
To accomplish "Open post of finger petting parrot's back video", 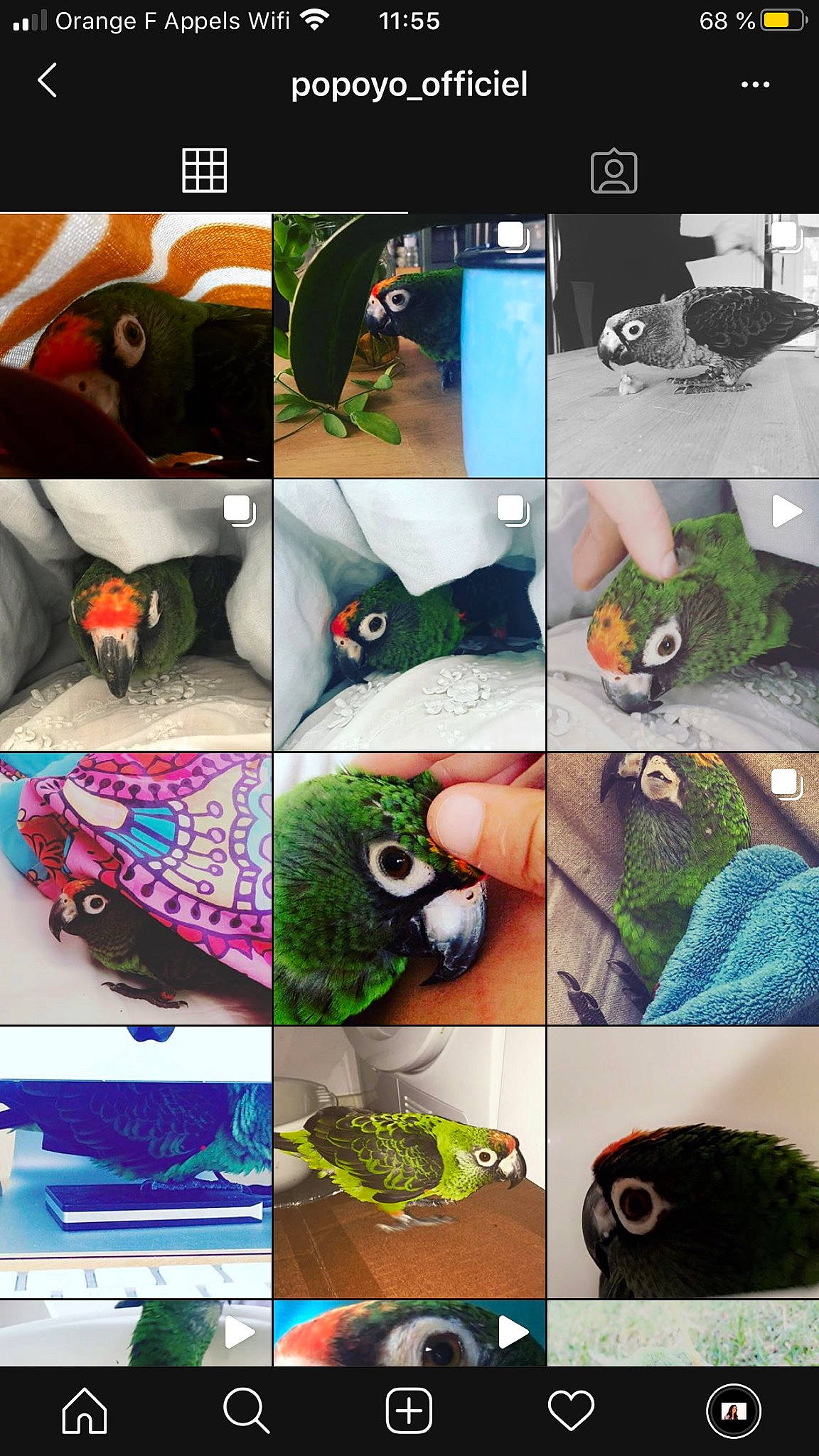I will [x=682, y=616].
